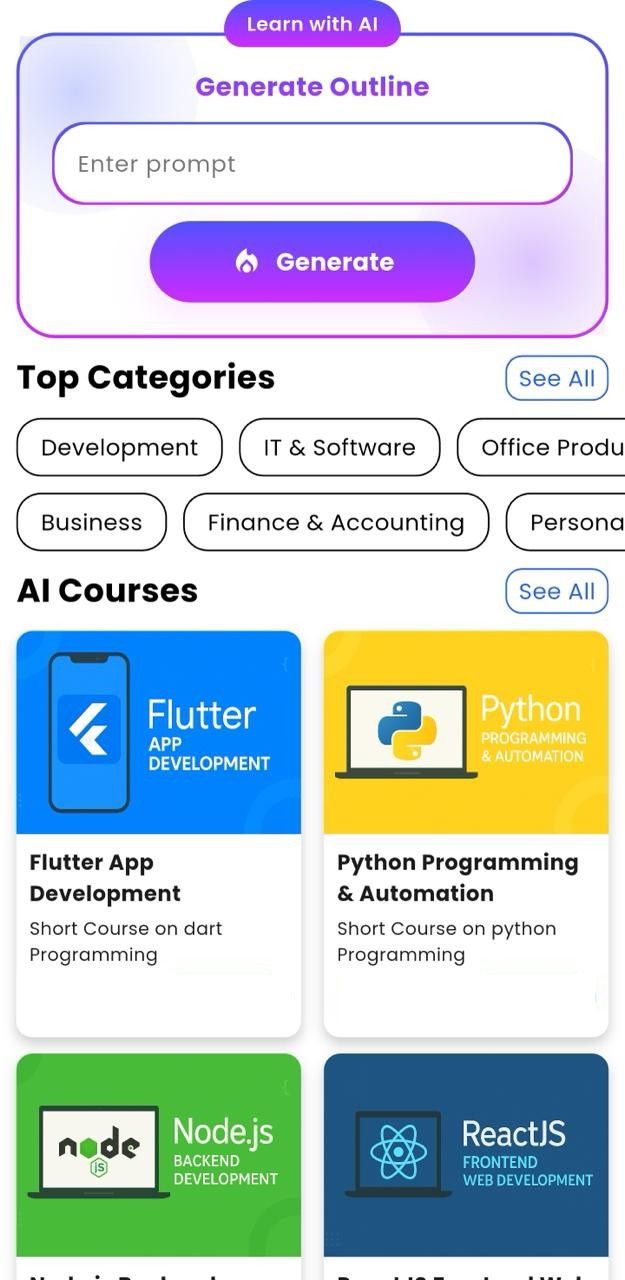Open the Python Programming & Automation course
This screenshot has width=625, height=1280.
click(x=466, y=833)
